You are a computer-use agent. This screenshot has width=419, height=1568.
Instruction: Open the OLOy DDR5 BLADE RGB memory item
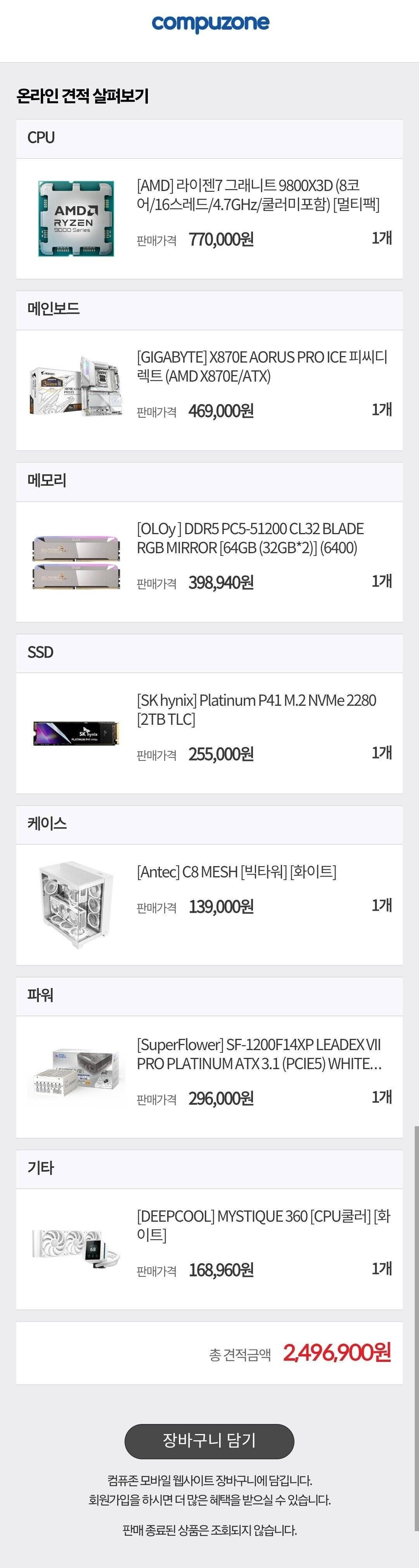click(250, 537)
